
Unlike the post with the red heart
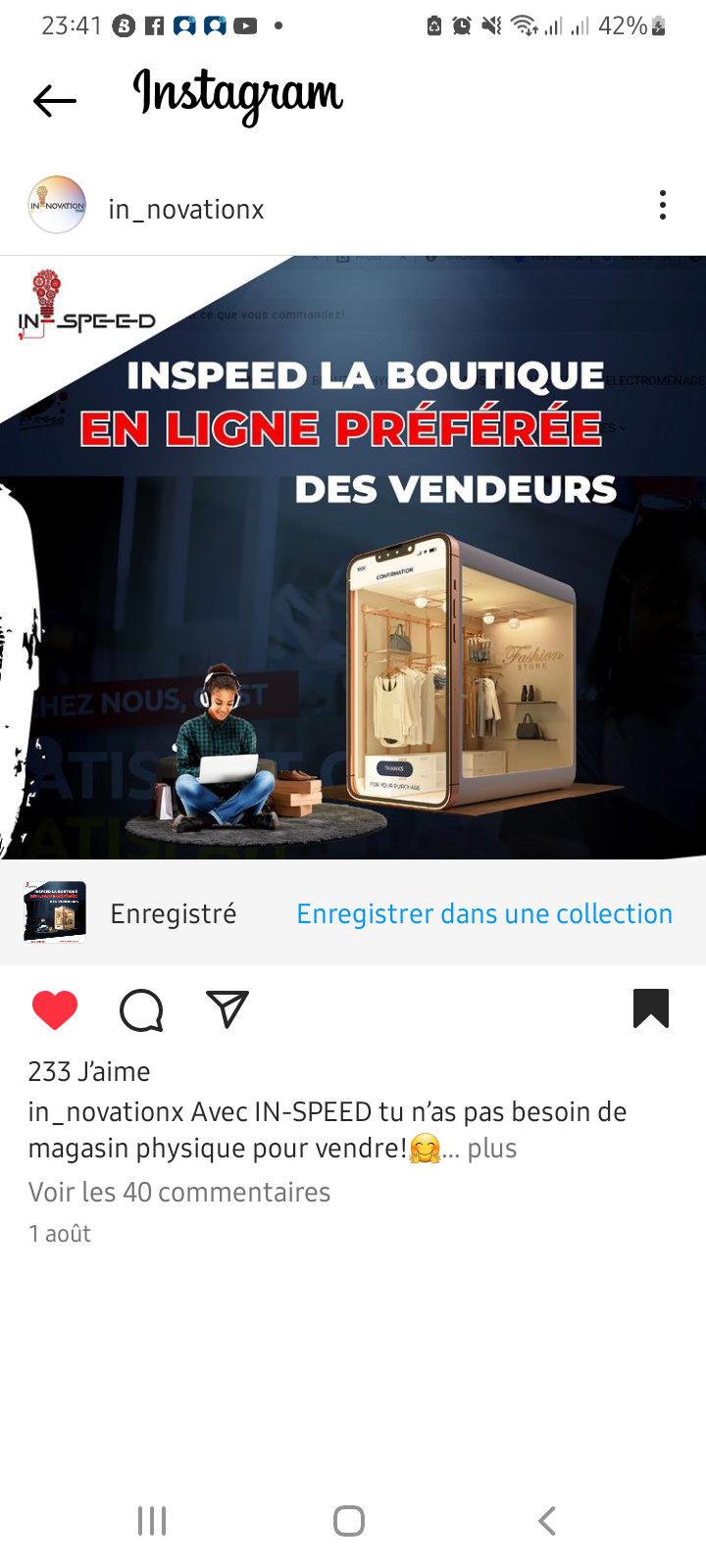point(55,1010)
